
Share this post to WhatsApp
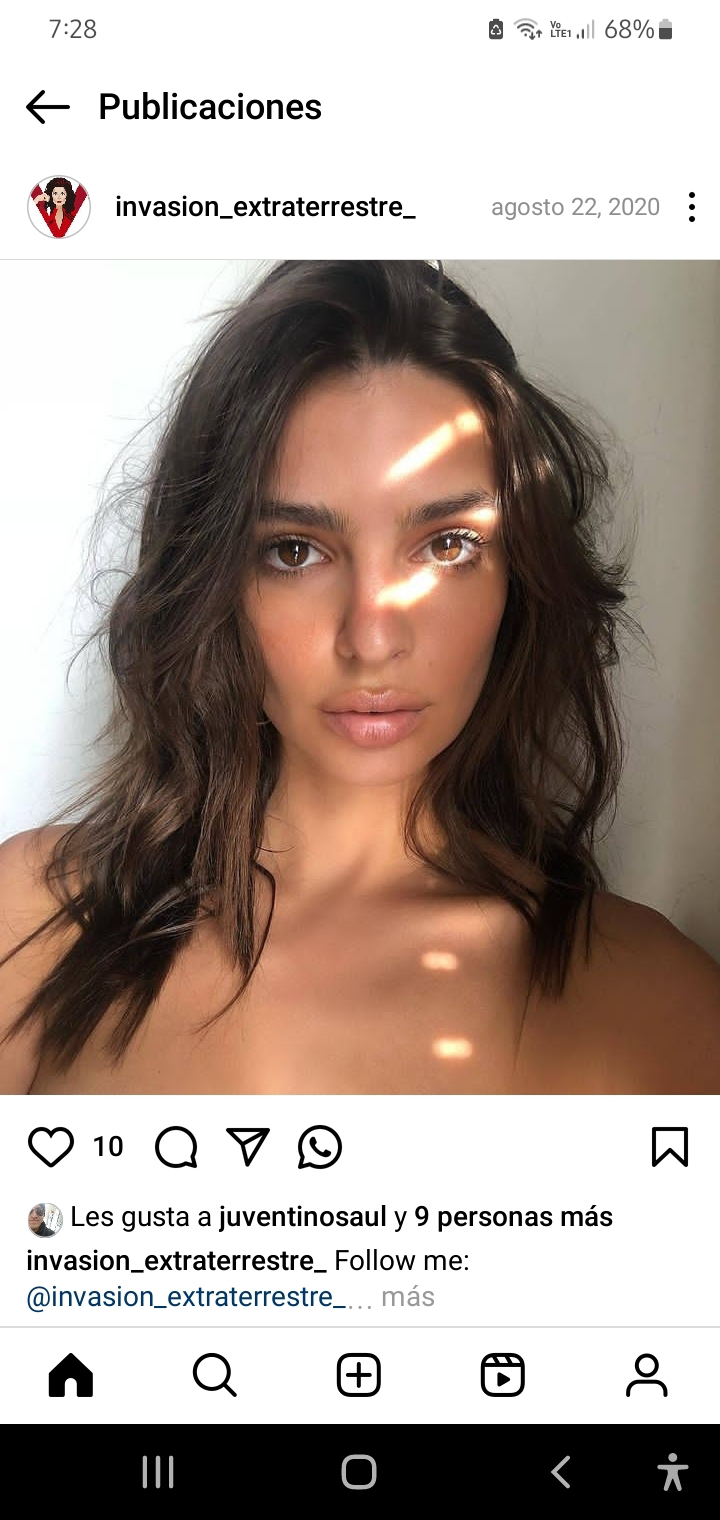tap(320, 1147)
